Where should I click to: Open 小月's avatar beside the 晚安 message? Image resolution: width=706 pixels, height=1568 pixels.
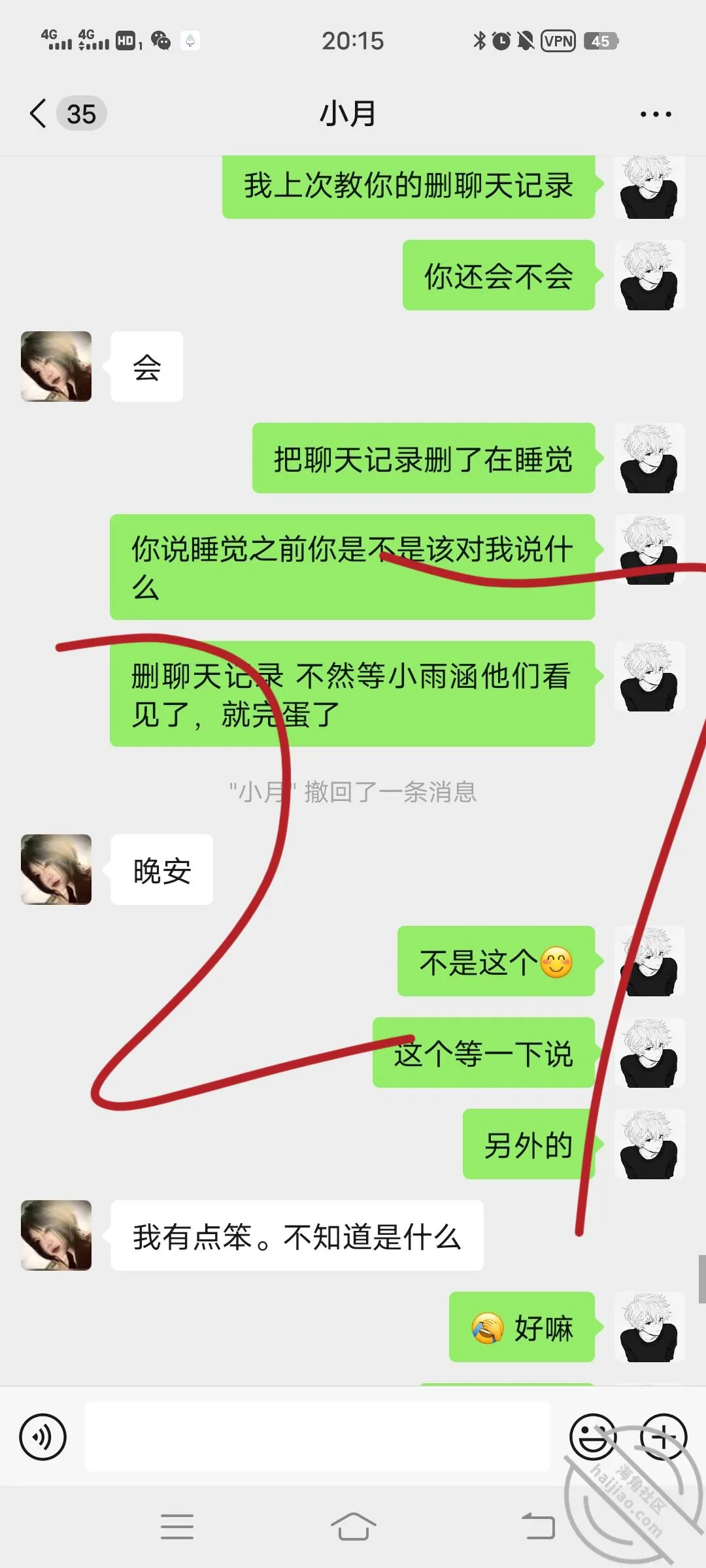click(x=56, y=870)
